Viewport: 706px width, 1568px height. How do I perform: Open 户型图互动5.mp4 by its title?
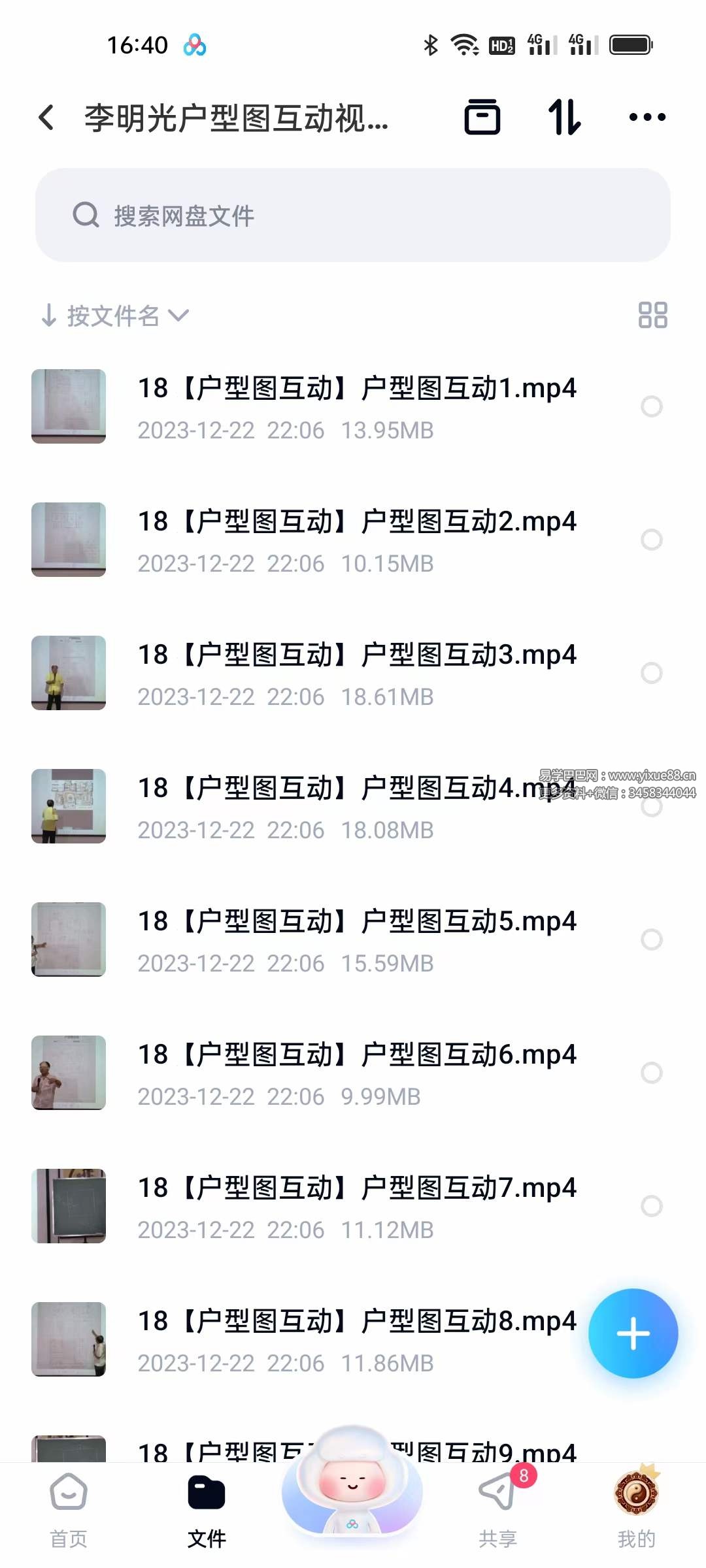(x=356, y=922)
